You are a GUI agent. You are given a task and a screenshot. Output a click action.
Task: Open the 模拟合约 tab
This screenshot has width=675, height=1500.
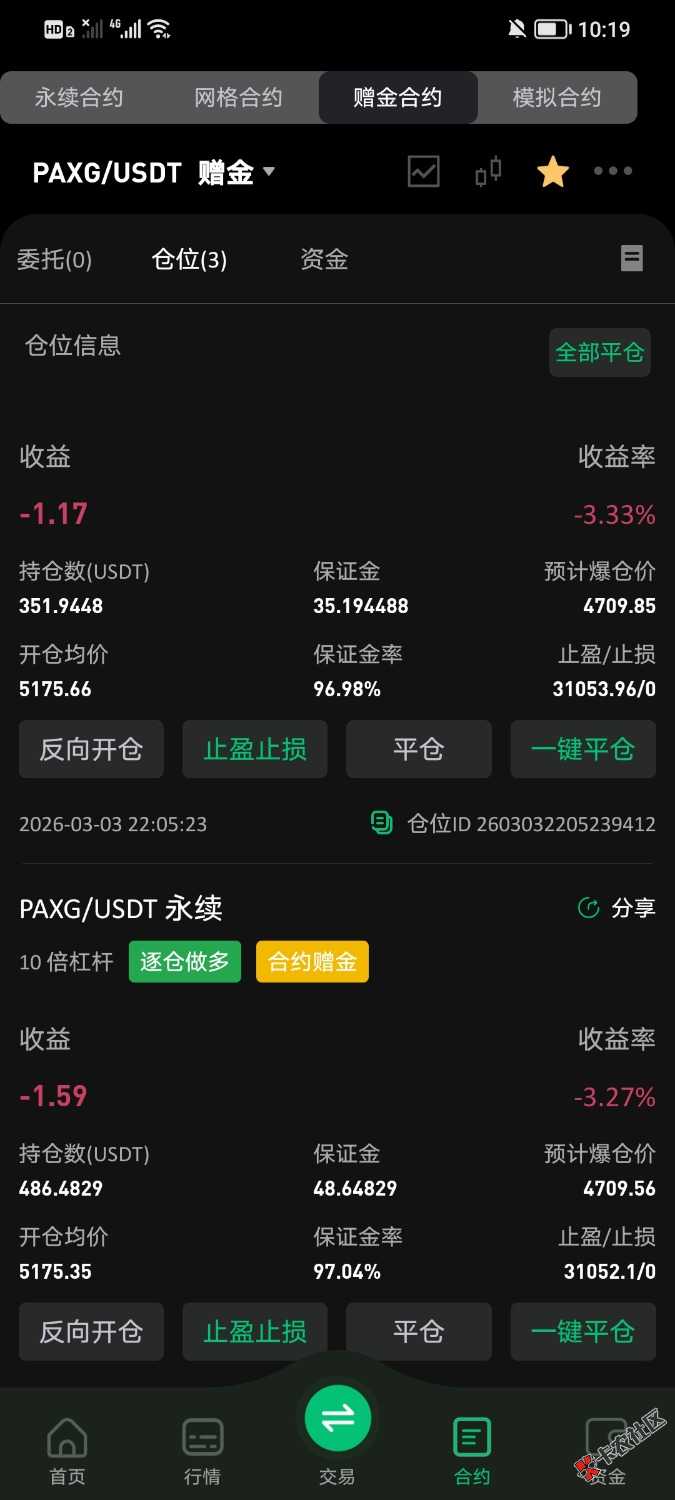557,98
